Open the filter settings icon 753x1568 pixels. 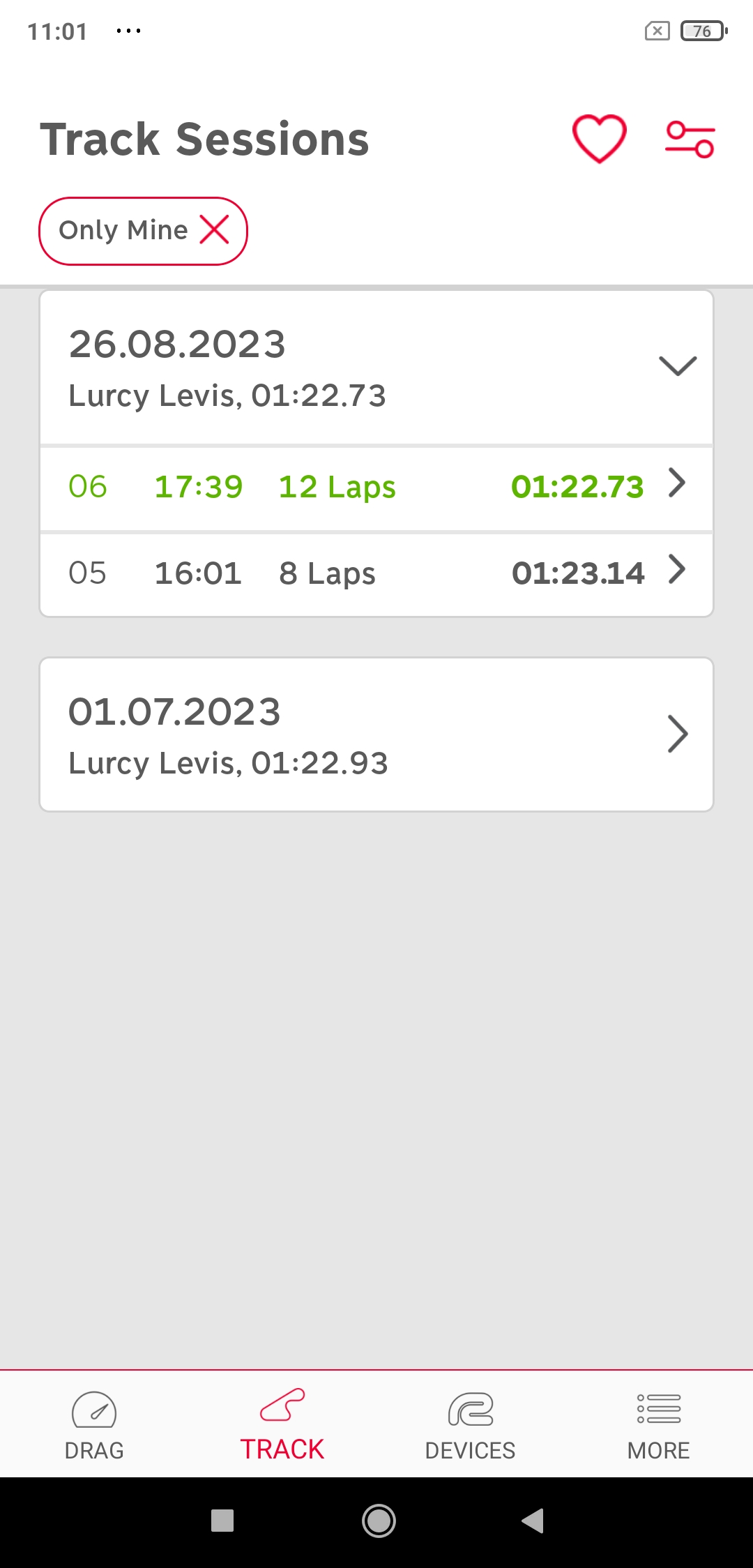click(x=690, y=140)
